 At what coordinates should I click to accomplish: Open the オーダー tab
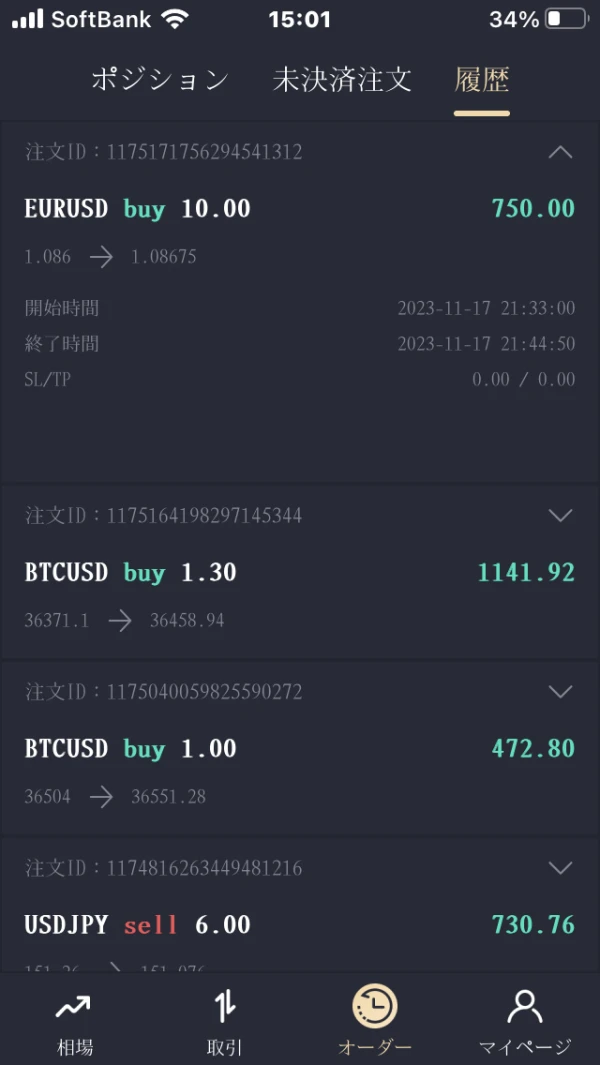[x=375, y=1022]
